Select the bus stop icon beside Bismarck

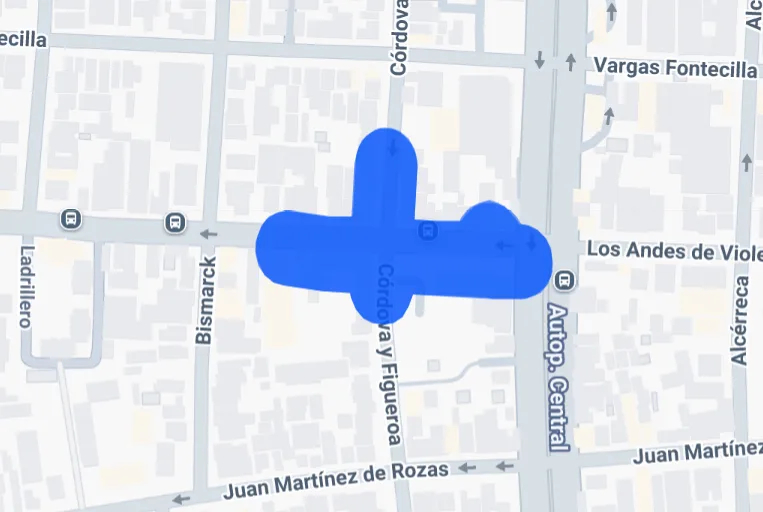coord(175,223)
